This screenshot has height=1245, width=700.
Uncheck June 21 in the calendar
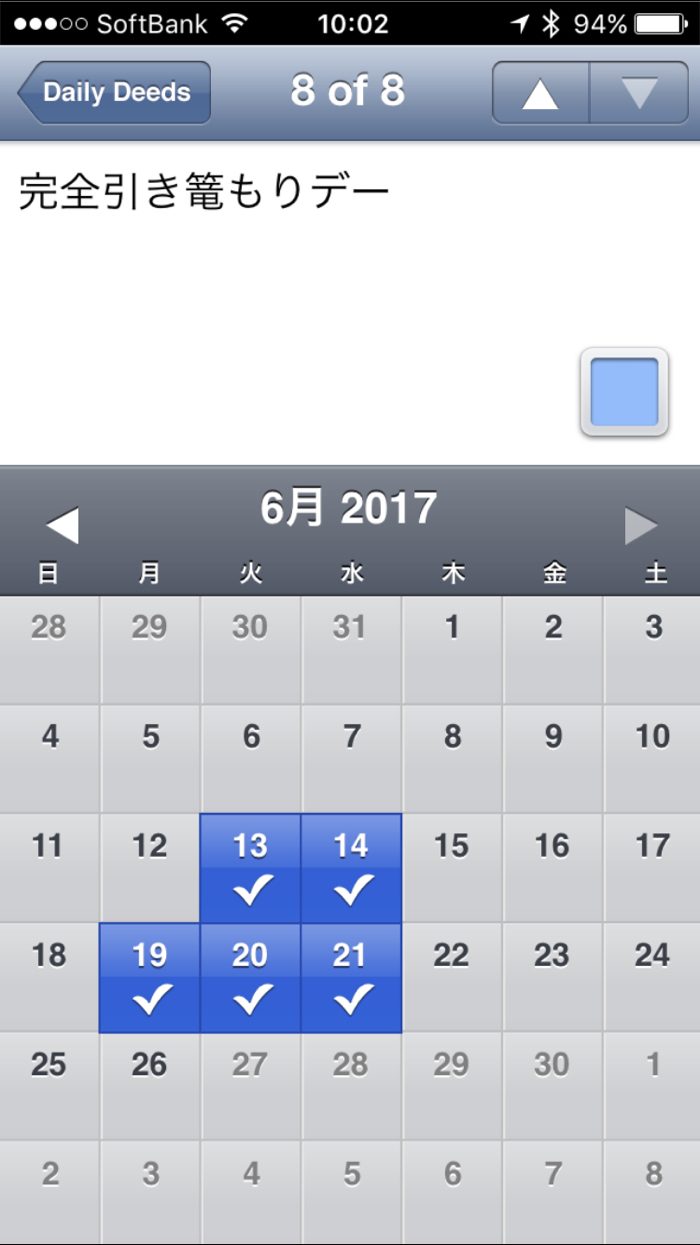[351, 977]
